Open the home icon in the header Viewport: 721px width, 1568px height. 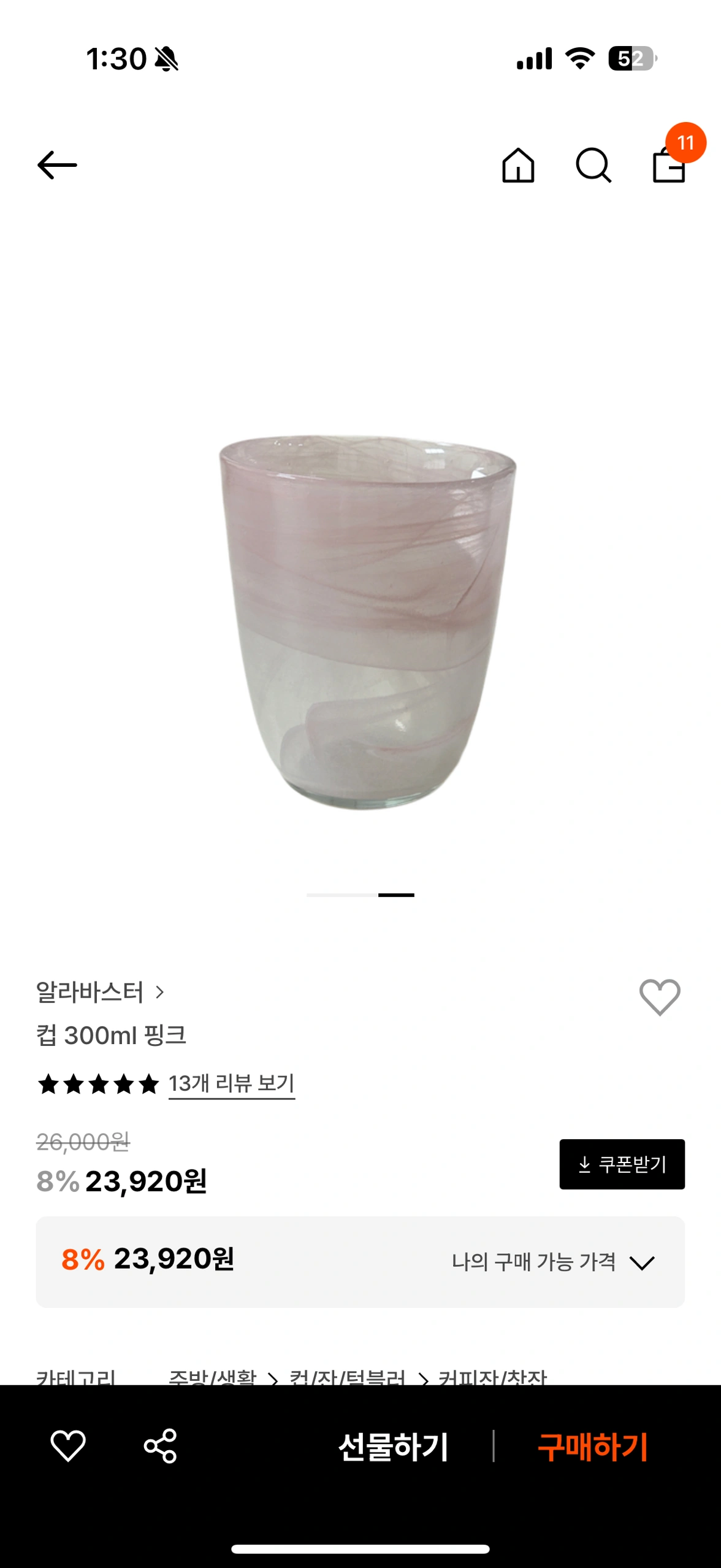point(518,165)
